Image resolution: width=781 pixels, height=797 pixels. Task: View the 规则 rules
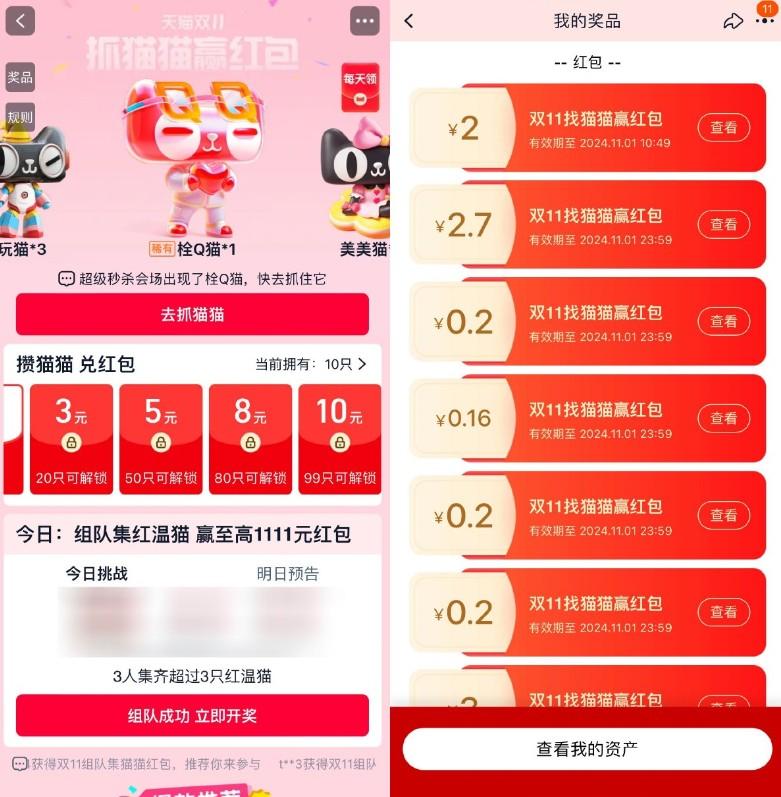[20, 116]
